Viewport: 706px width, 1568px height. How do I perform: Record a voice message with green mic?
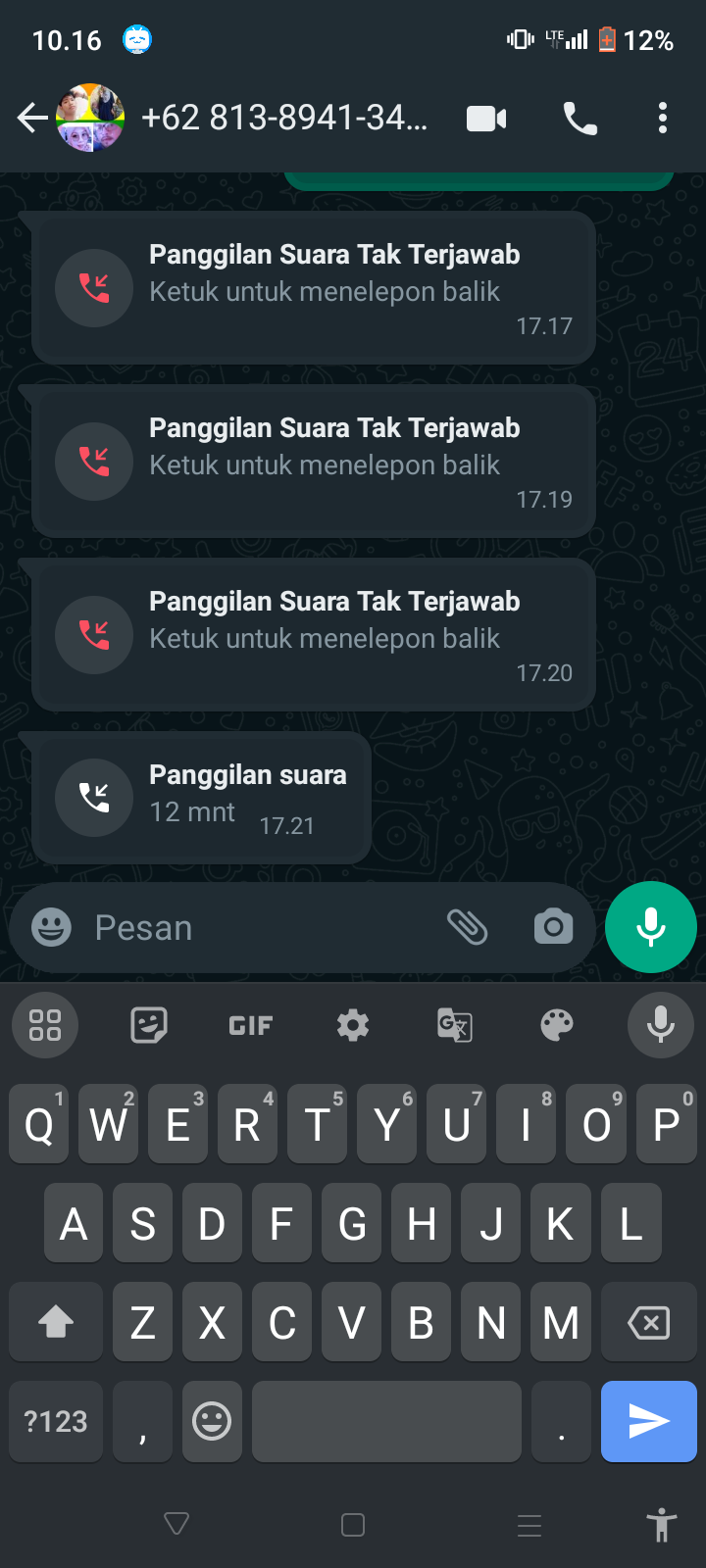click(x=651, y=927)
